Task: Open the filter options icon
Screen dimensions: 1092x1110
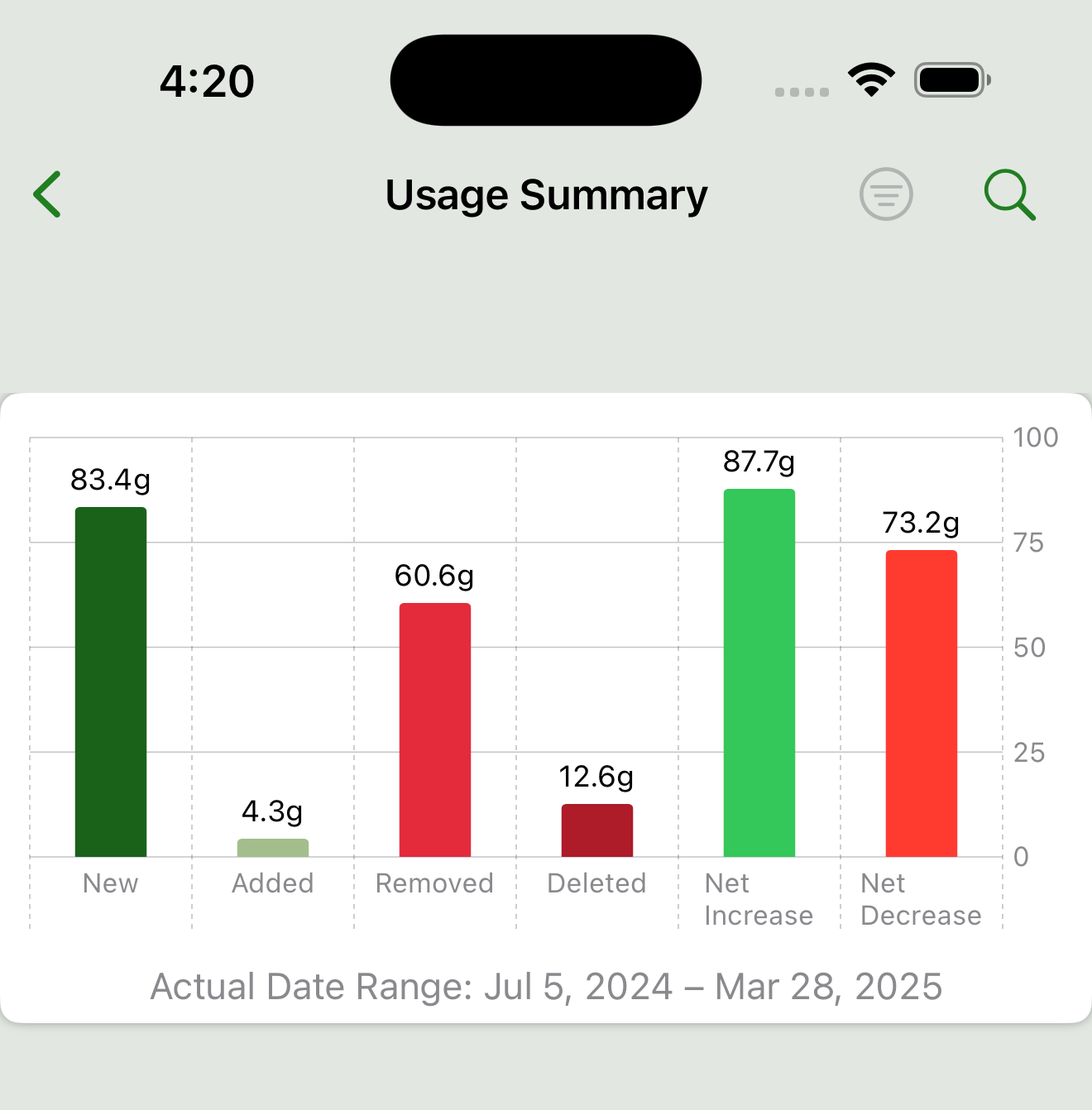Action: [x=886, y=195]
